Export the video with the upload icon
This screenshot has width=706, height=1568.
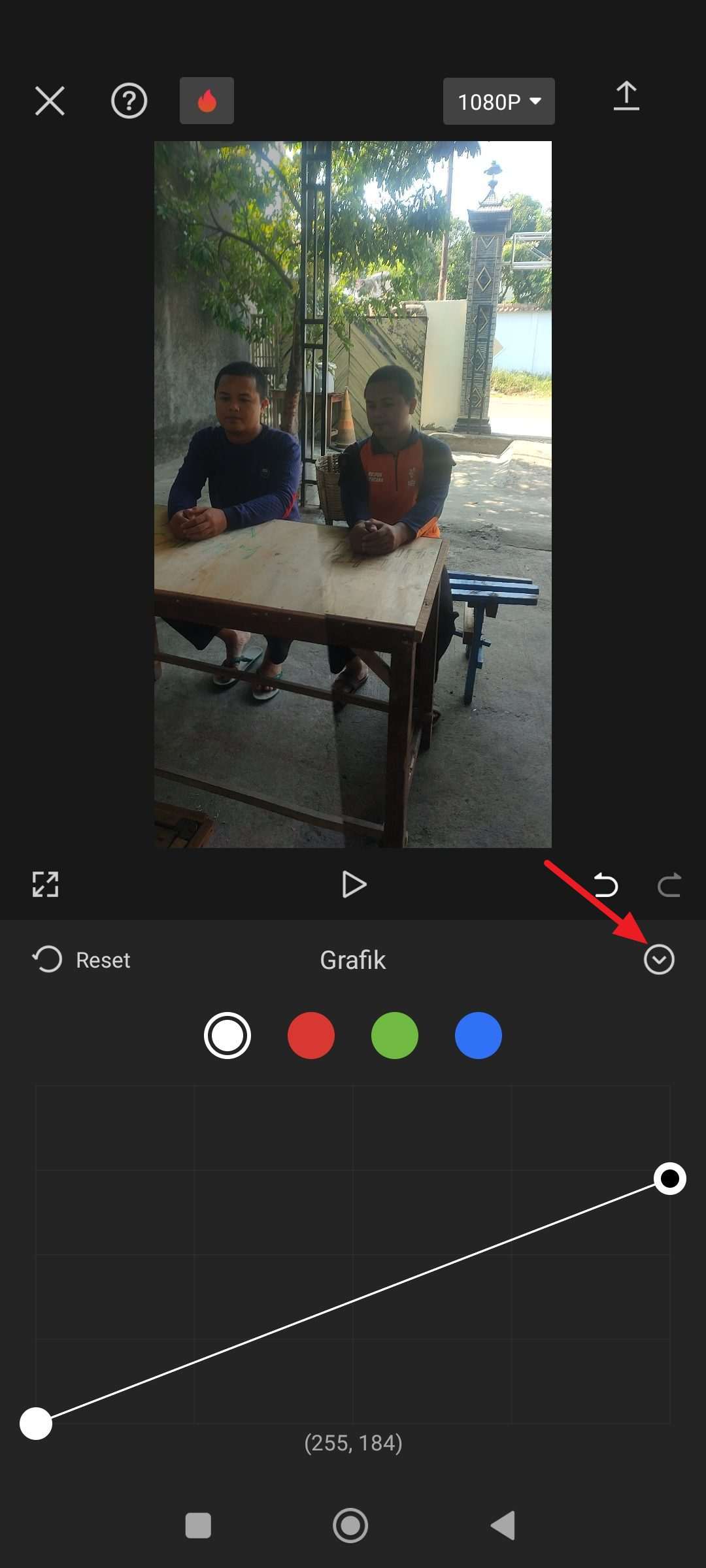[626, 96]
